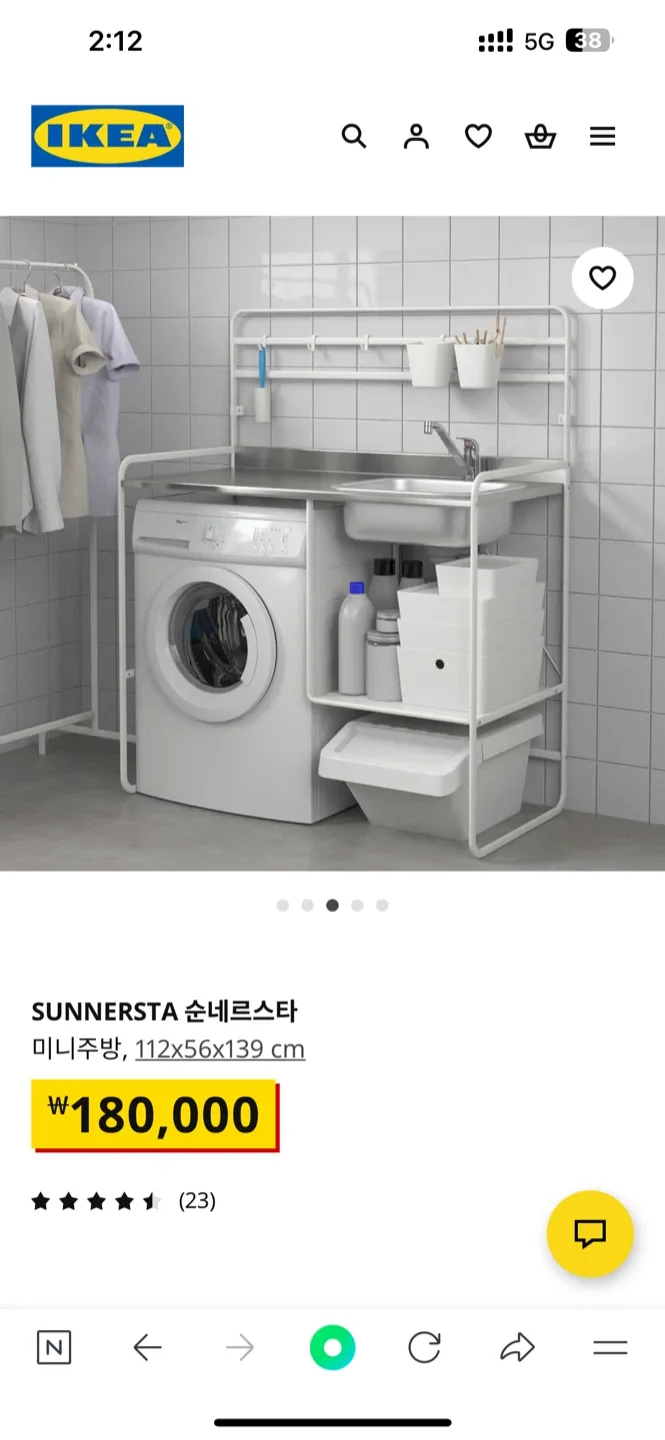Go back in the browser
Image resolution: width=665 pixels, height=1440 pixels.
click(147, 1348)
